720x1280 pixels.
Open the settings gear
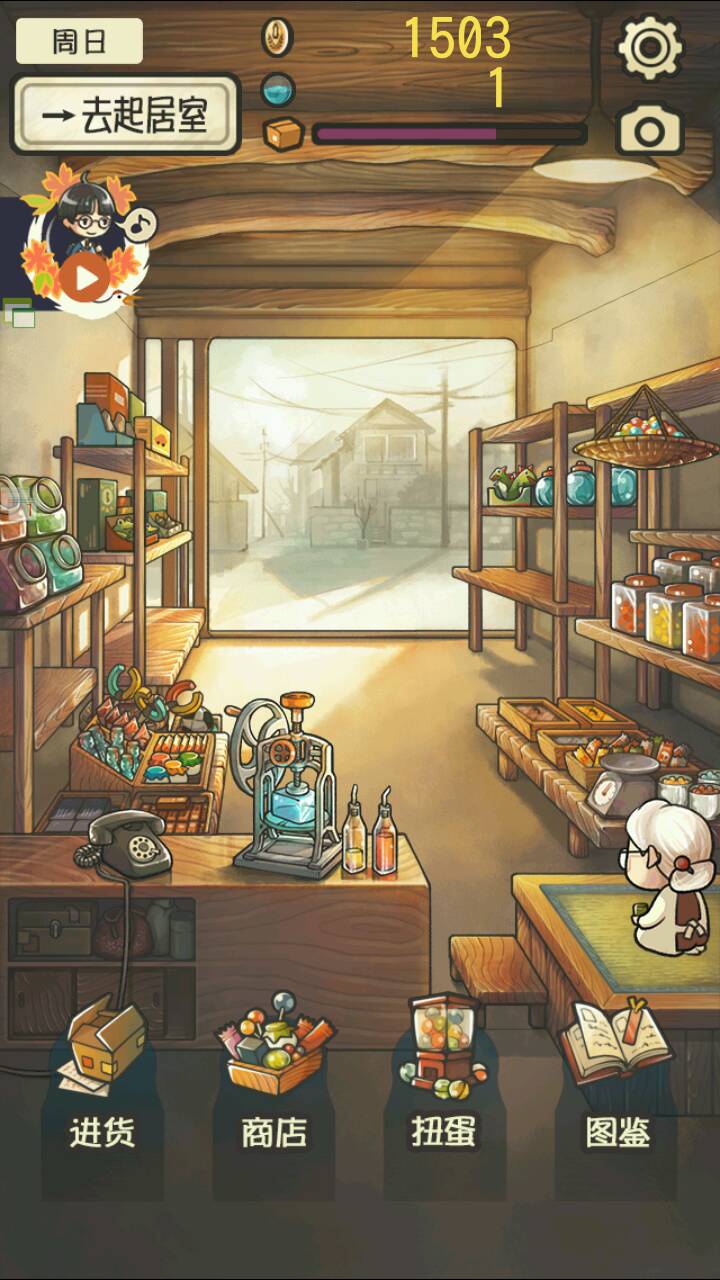pos(650,46)
